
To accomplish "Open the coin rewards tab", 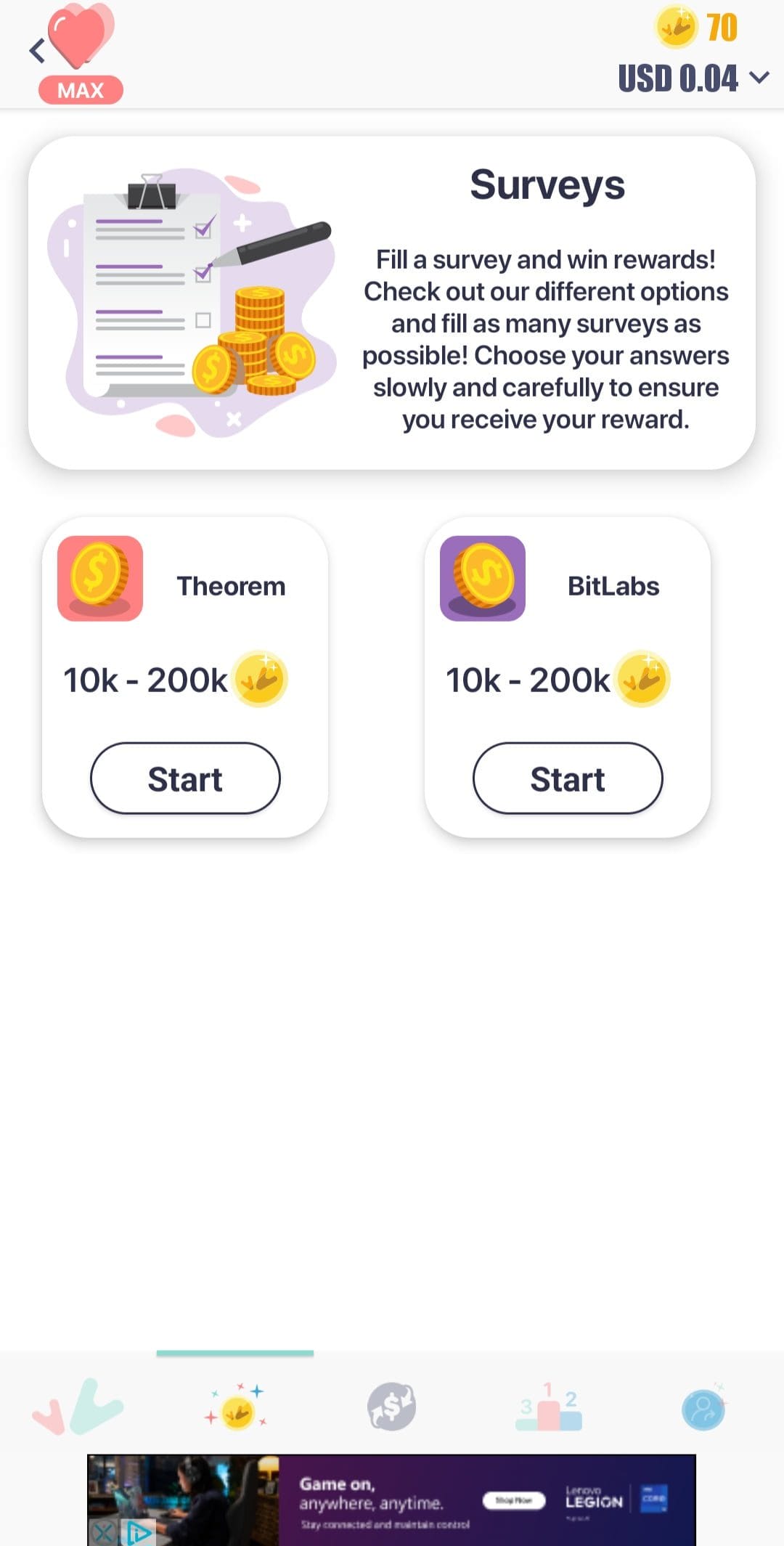I will (x=235, y=1407).
